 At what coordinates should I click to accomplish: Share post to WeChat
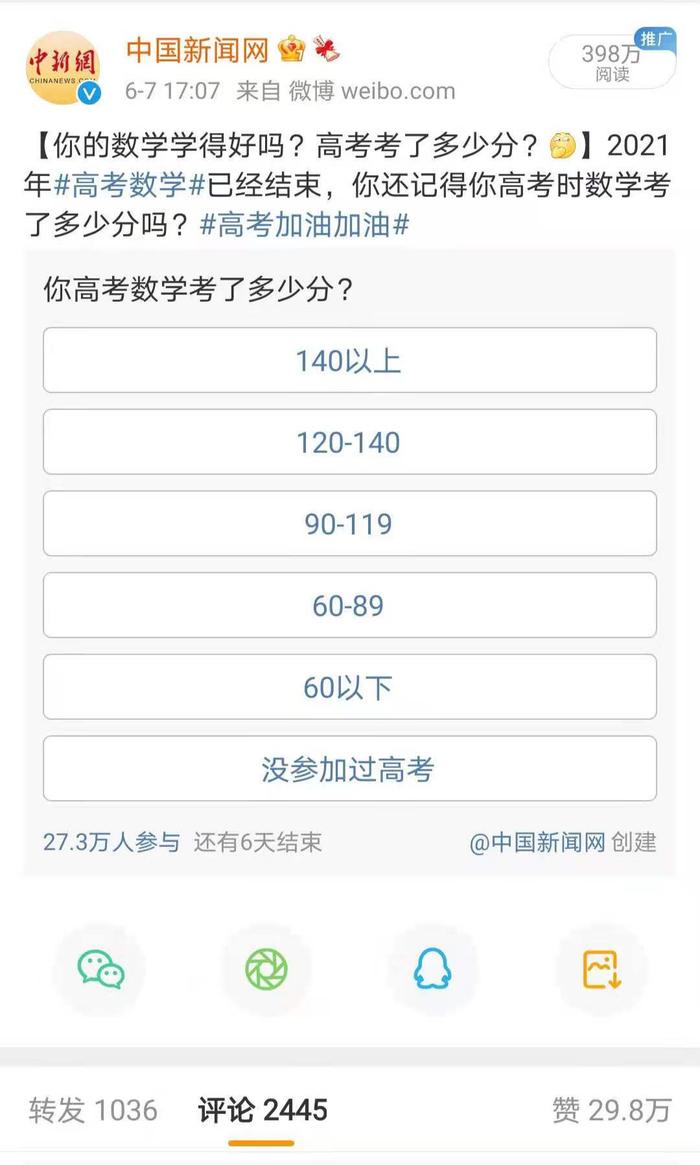tap(101, 969)
